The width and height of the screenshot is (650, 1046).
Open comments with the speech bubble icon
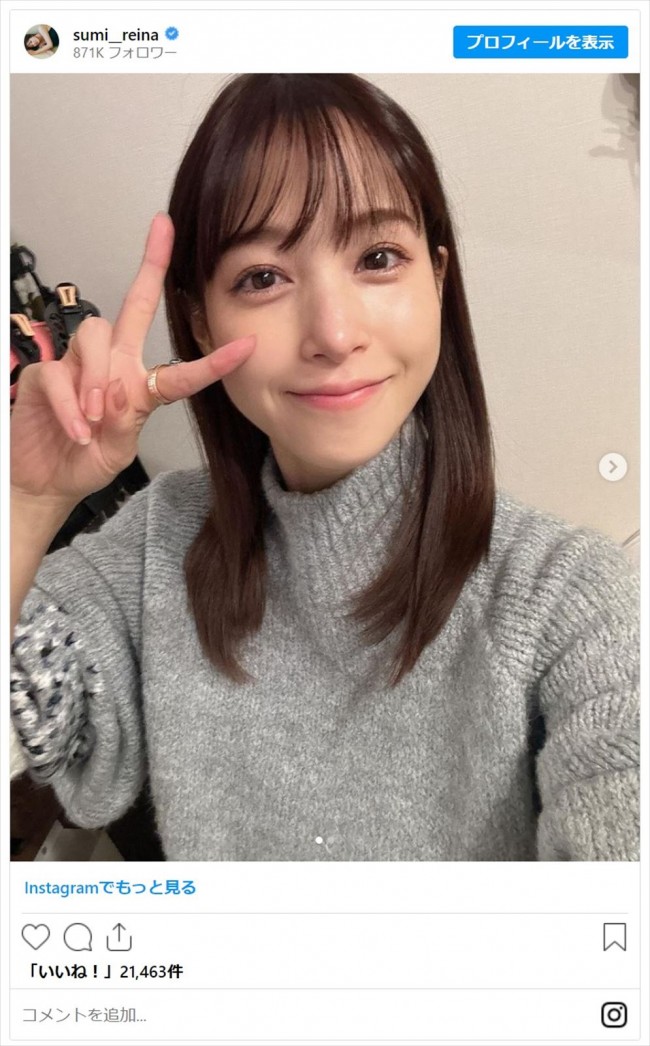78,937
